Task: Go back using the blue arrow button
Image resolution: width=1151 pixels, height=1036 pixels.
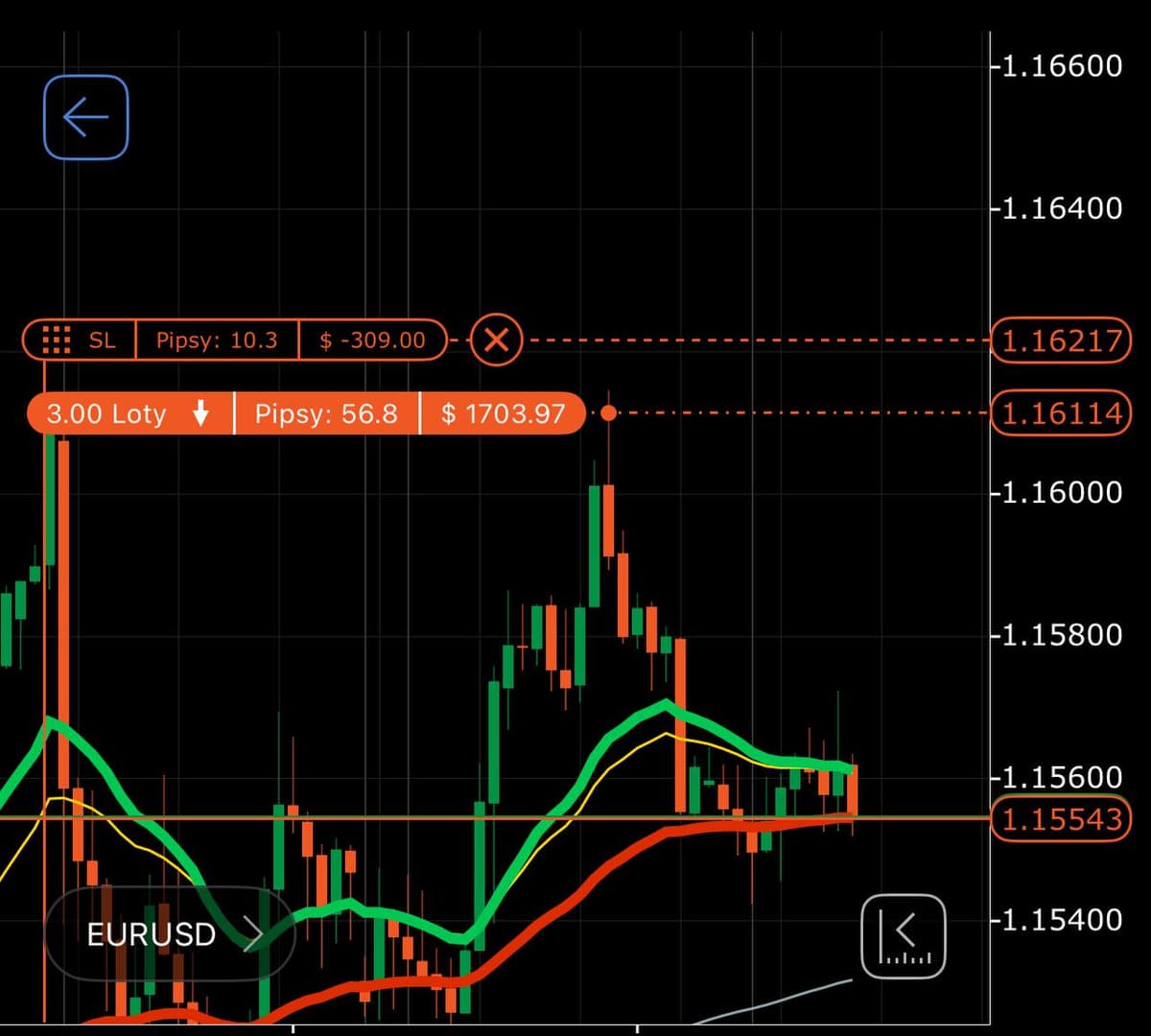Action: [85, 117]
